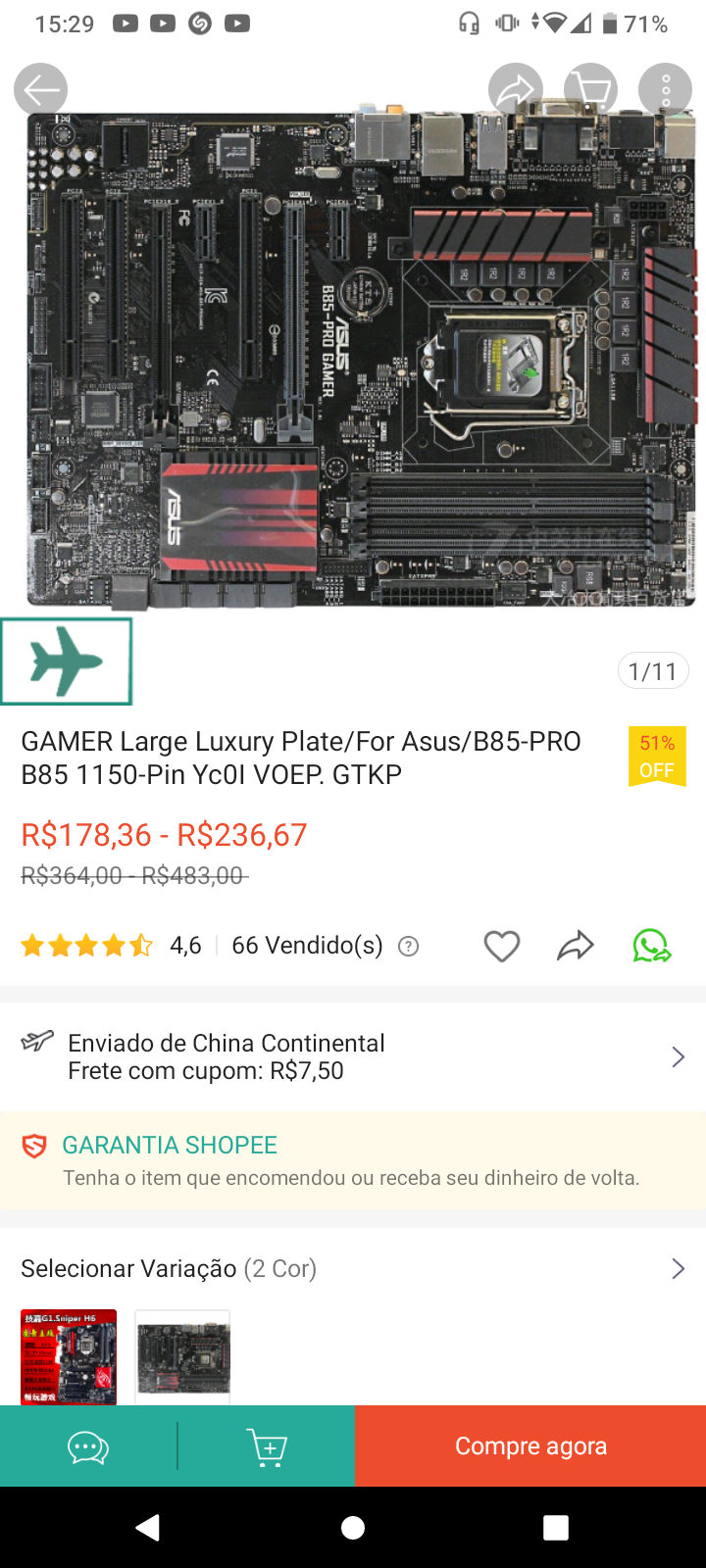Select the red G1.Sniper H6 variation
The image size is (706, 1568).
tap(69, 1356)
